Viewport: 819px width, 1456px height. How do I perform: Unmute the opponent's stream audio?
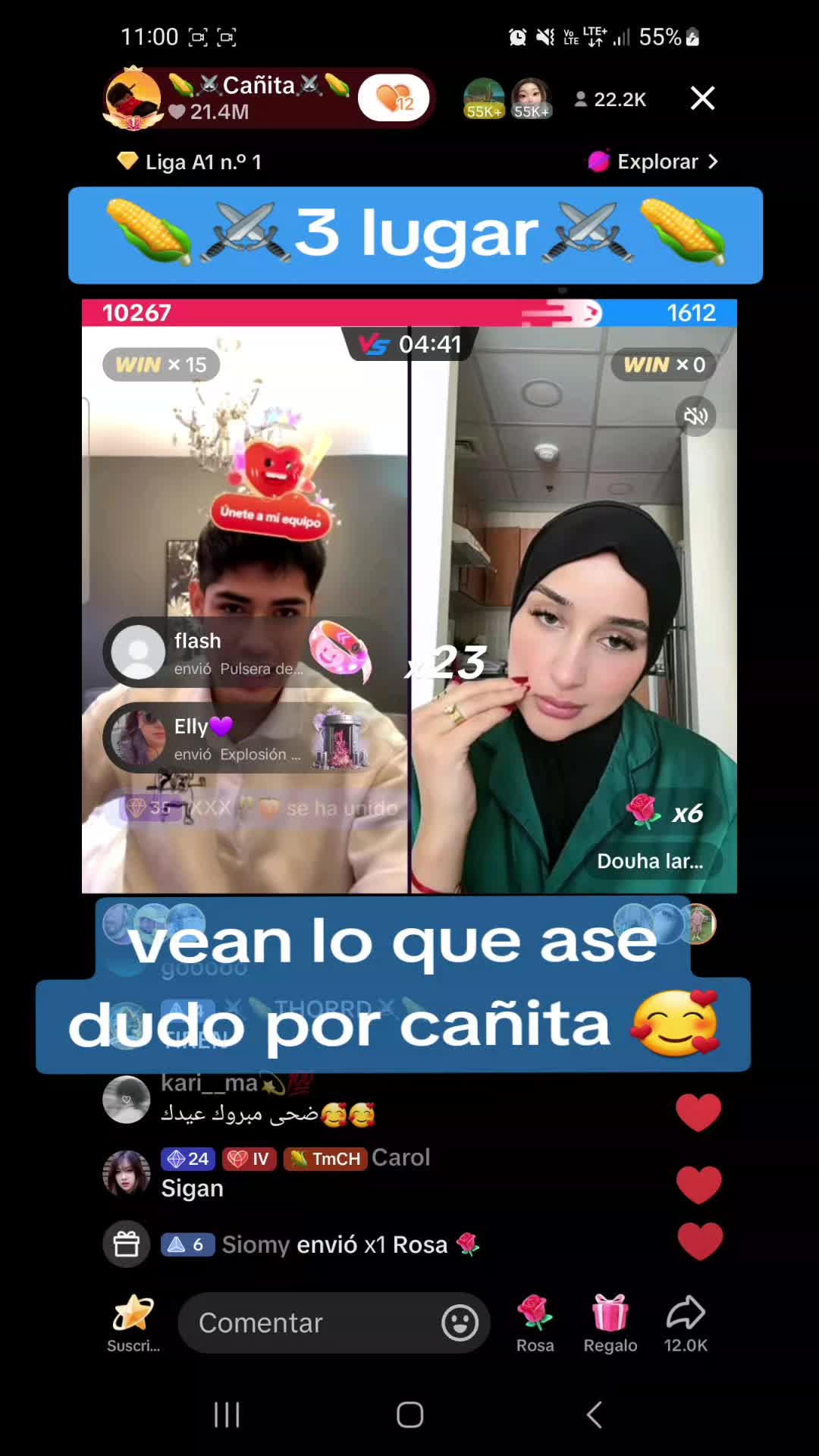[x=695, y=416]
